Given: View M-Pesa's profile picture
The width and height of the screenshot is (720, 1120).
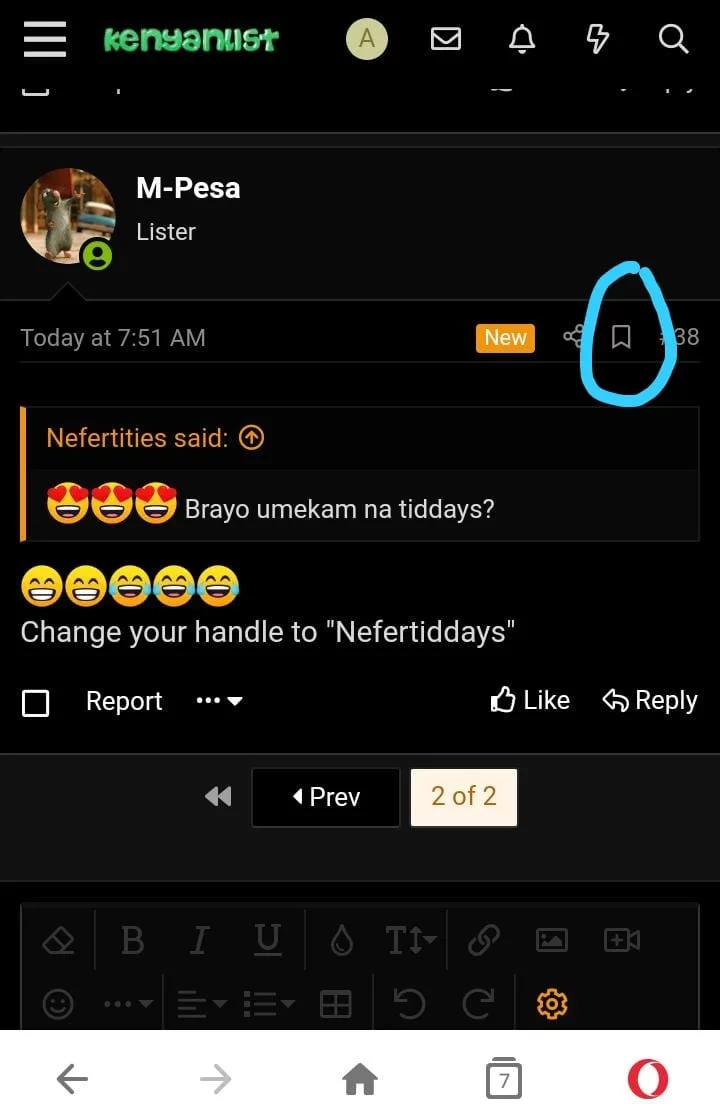Looking at the screenshot, I should tap(67, 216).
